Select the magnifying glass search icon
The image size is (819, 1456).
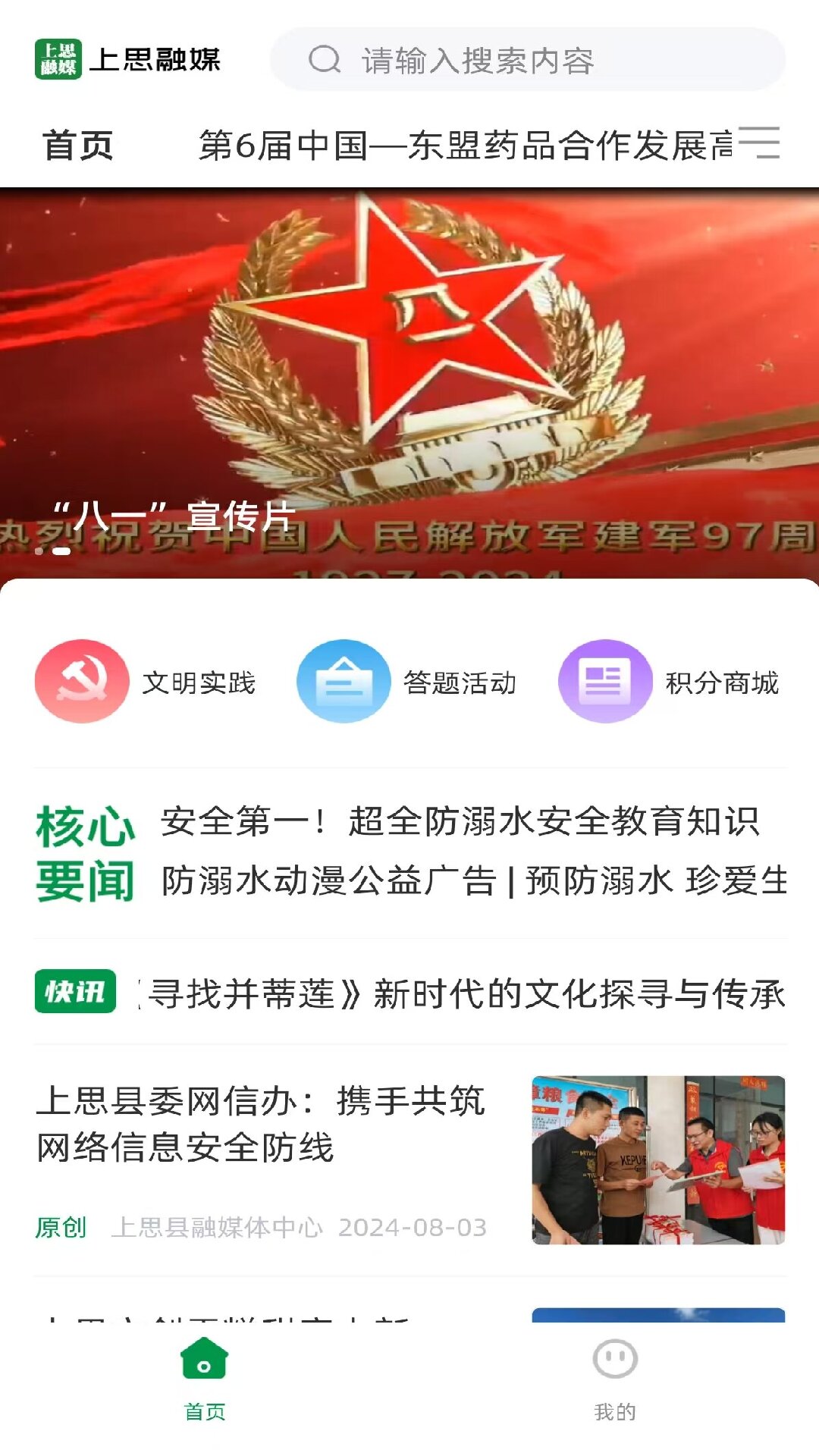pyautogui.click(x=325, y=62)
